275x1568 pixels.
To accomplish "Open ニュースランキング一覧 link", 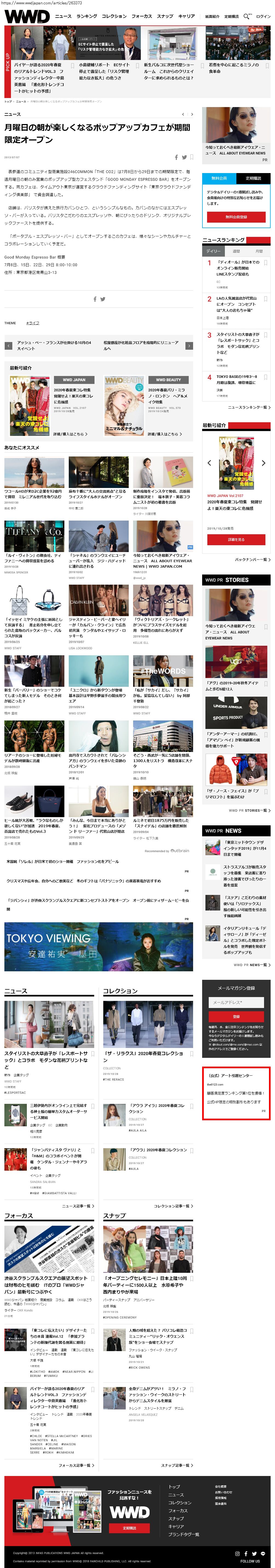I will tap(250, 407).
